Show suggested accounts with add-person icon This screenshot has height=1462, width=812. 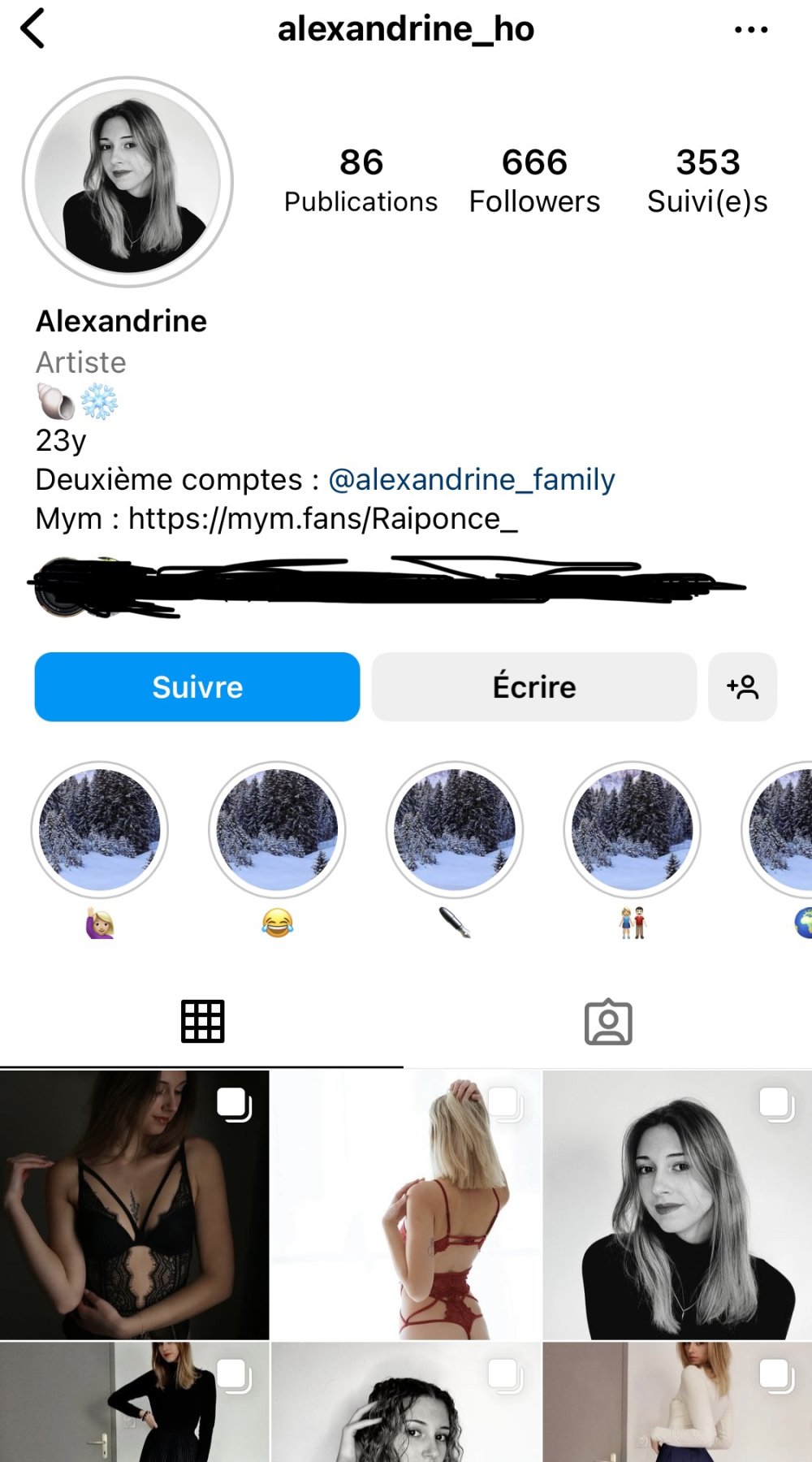tap(742, 687)
